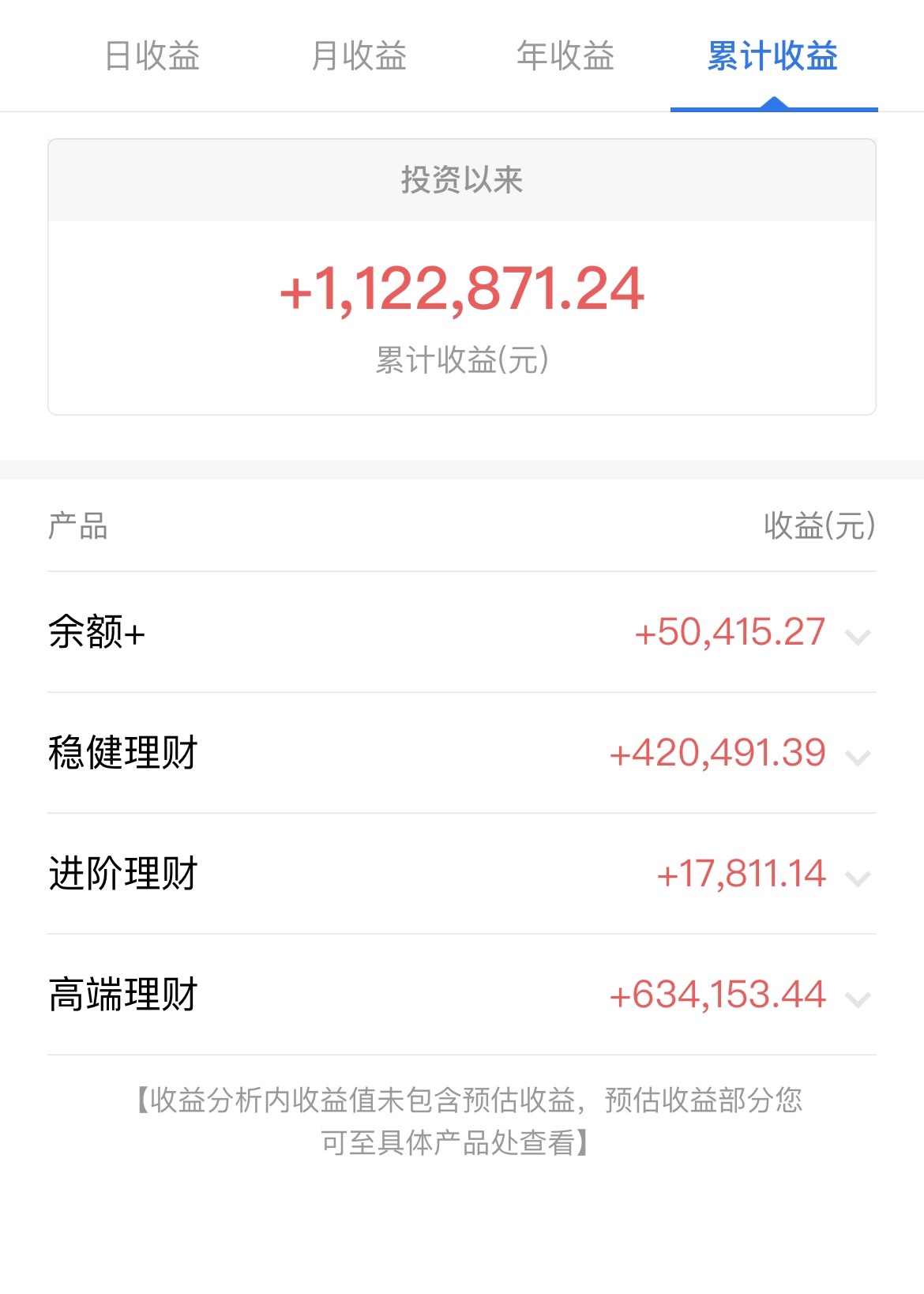
Task: Expand the 进阶理财 earnings row
Action: point(857,878)
